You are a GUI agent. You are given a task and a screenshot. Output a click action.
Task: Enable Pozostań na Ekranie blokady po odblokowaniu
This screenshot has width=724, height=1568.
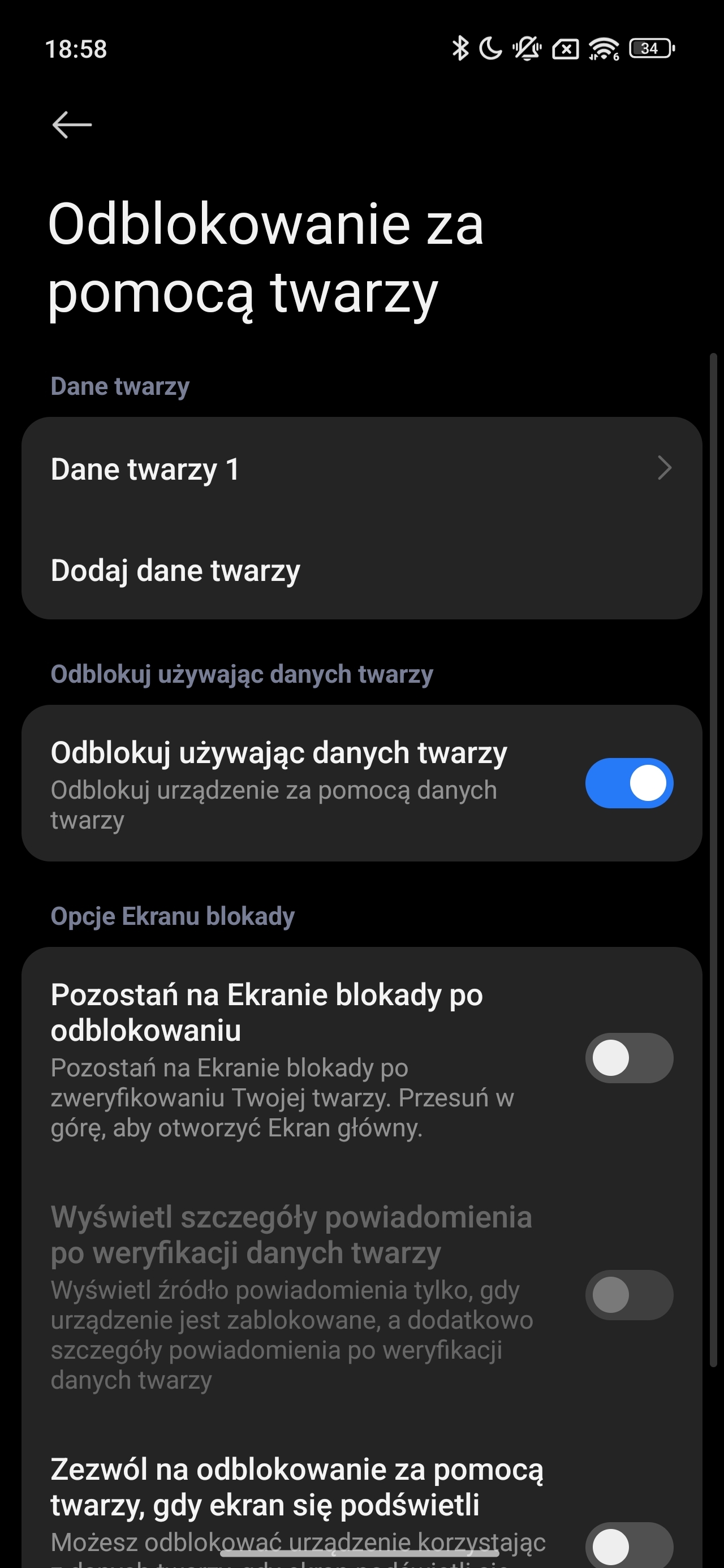click(628, 1058)
